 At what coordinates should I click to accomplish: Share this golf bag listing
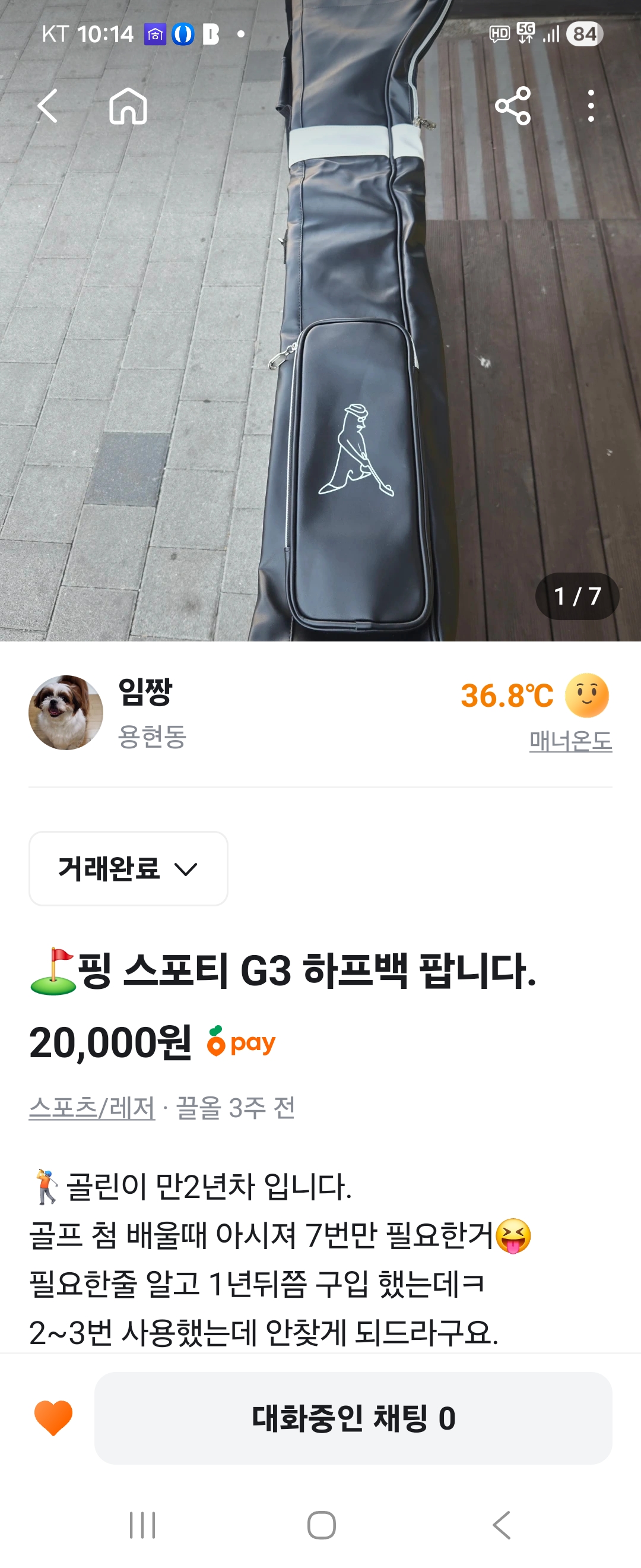coord(513,106)
